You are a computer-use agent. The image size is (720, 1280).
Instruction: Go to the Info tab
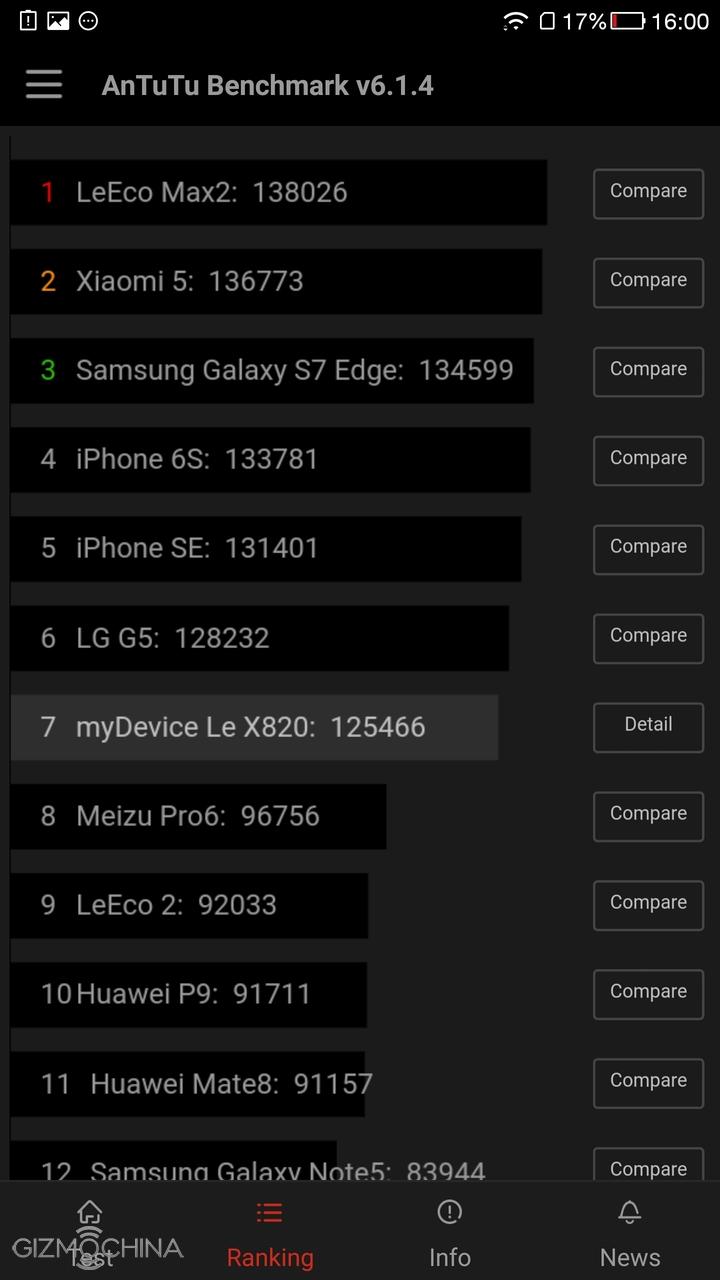click(450, 1233)
